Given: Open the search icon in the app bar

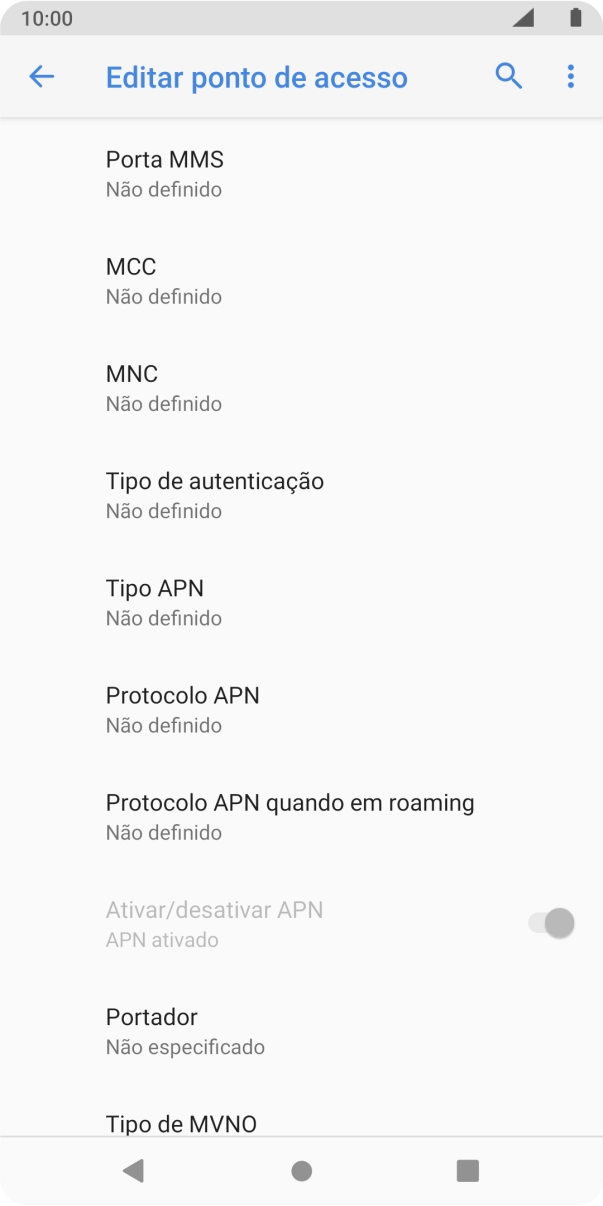Looking at the screenshot, I should [x=509, y=77].
